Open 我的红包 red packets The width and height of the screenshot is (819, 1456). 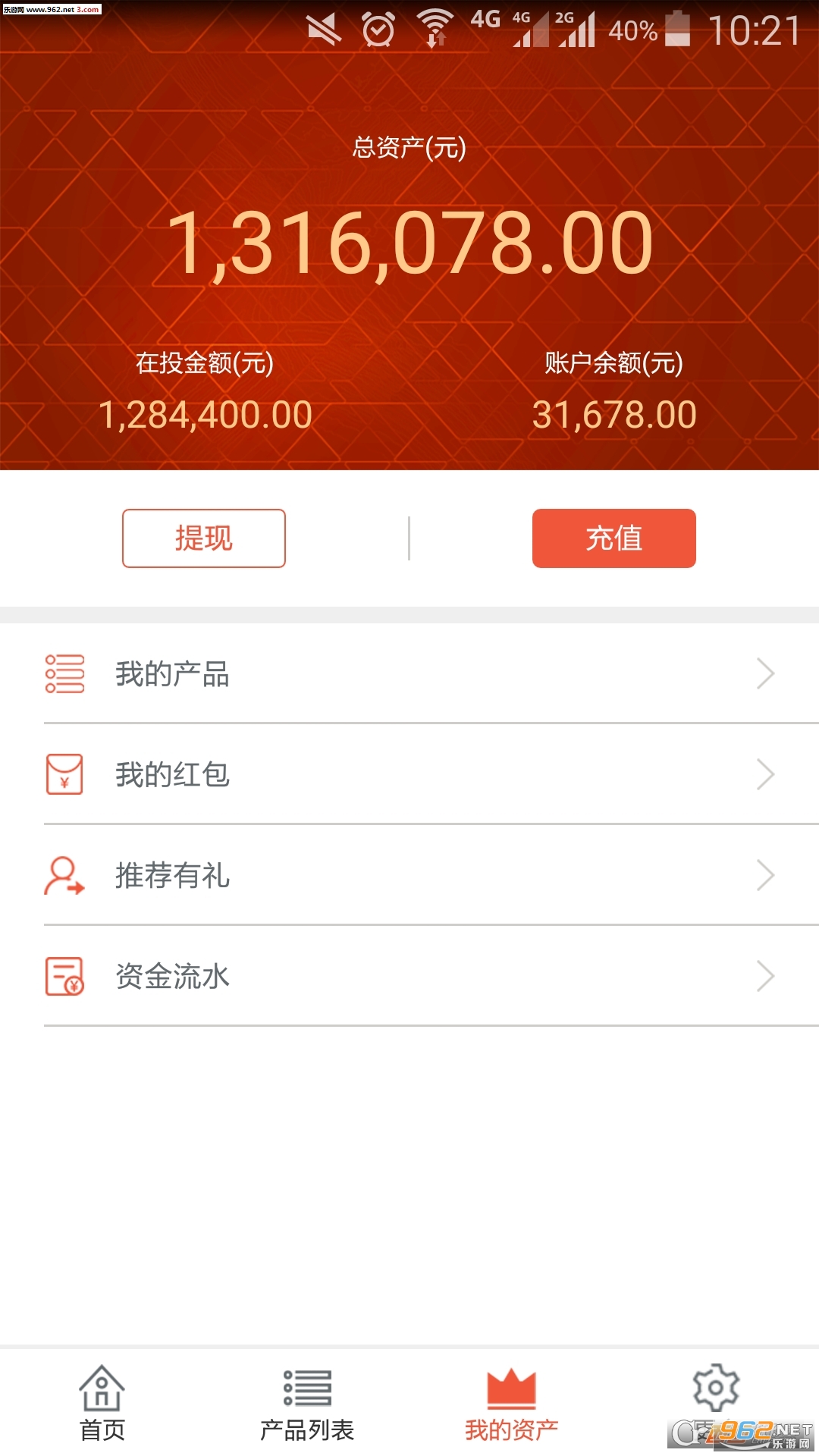pos(409,774)
